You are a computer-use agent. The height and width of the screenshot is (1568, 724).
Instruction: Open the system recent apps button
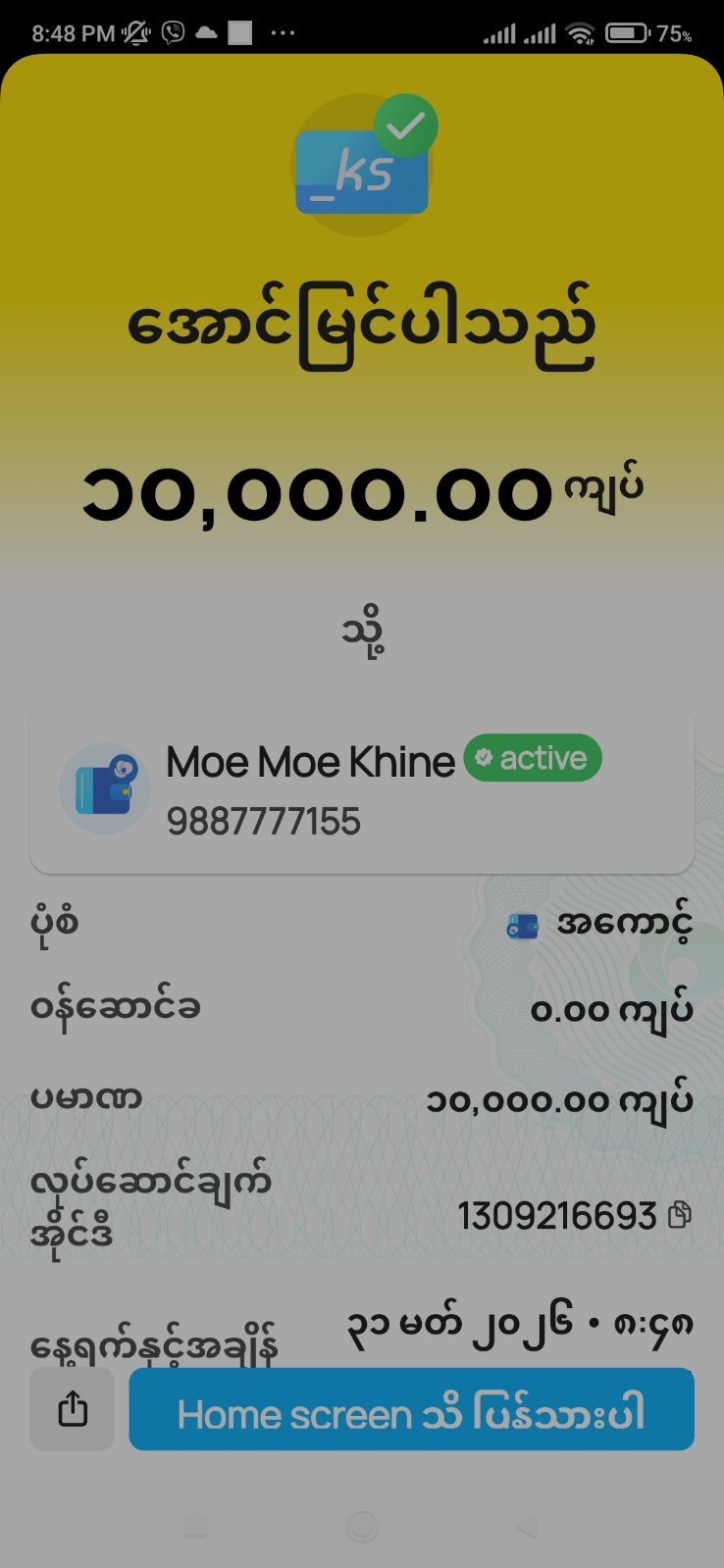pos(196,1525)
